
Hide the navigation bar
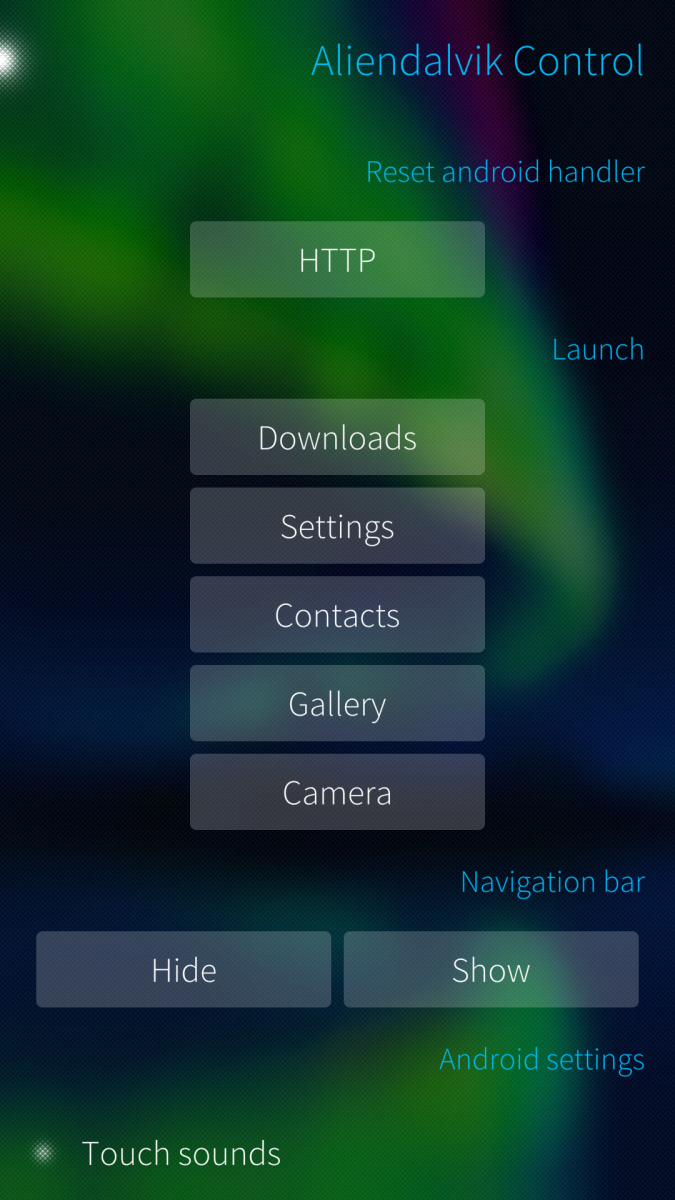(x=184, y=970)
